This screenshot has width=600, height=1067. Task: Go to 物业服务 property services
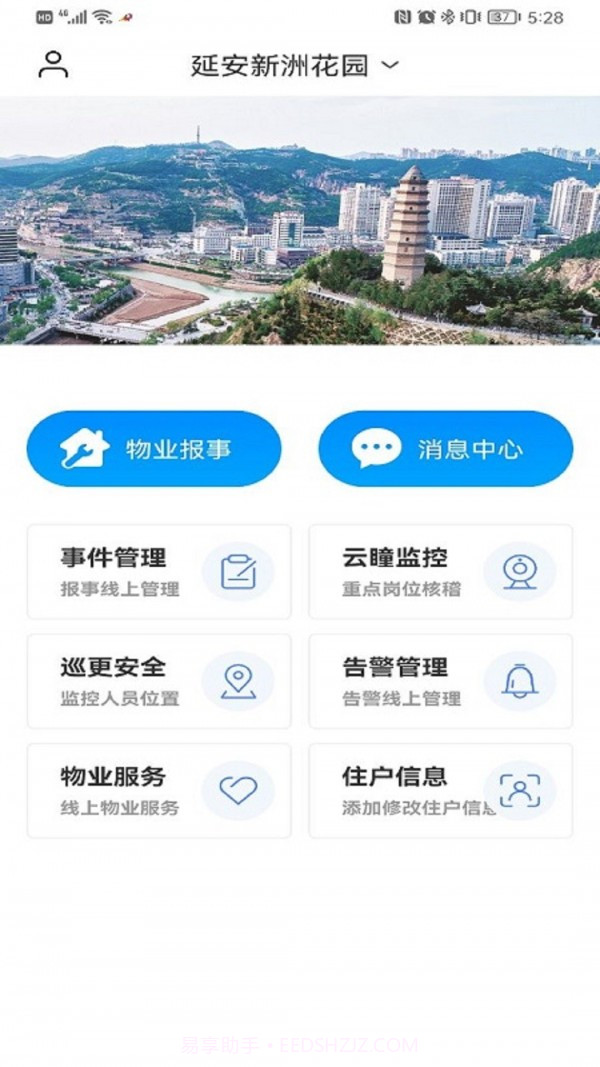[159, 790]
